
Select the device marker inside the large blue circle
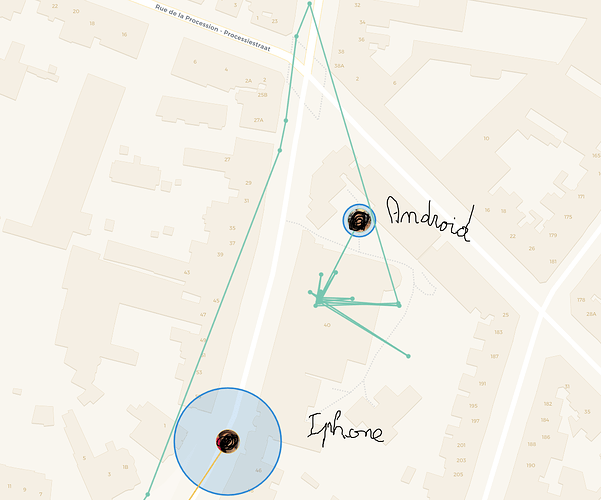tap(228, 440)
